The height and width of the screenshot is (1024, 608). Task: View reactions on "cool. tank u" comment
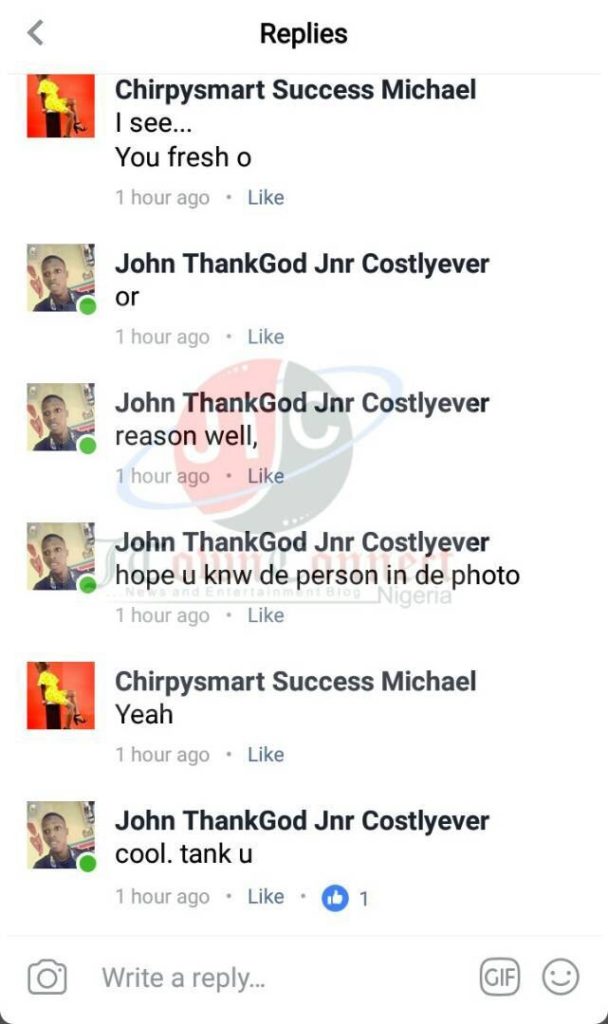point(345,899)
